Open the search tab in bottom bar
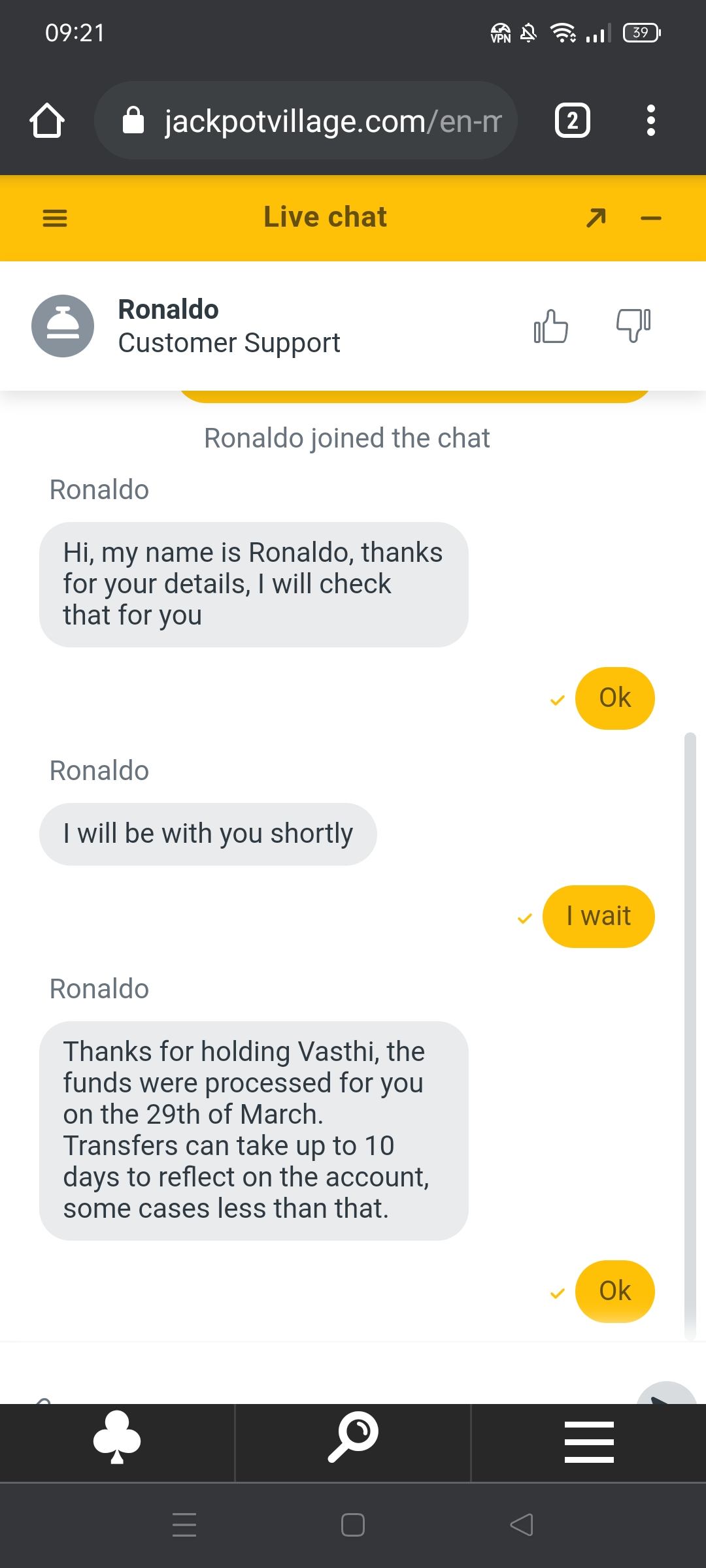 coord(353,1442)
